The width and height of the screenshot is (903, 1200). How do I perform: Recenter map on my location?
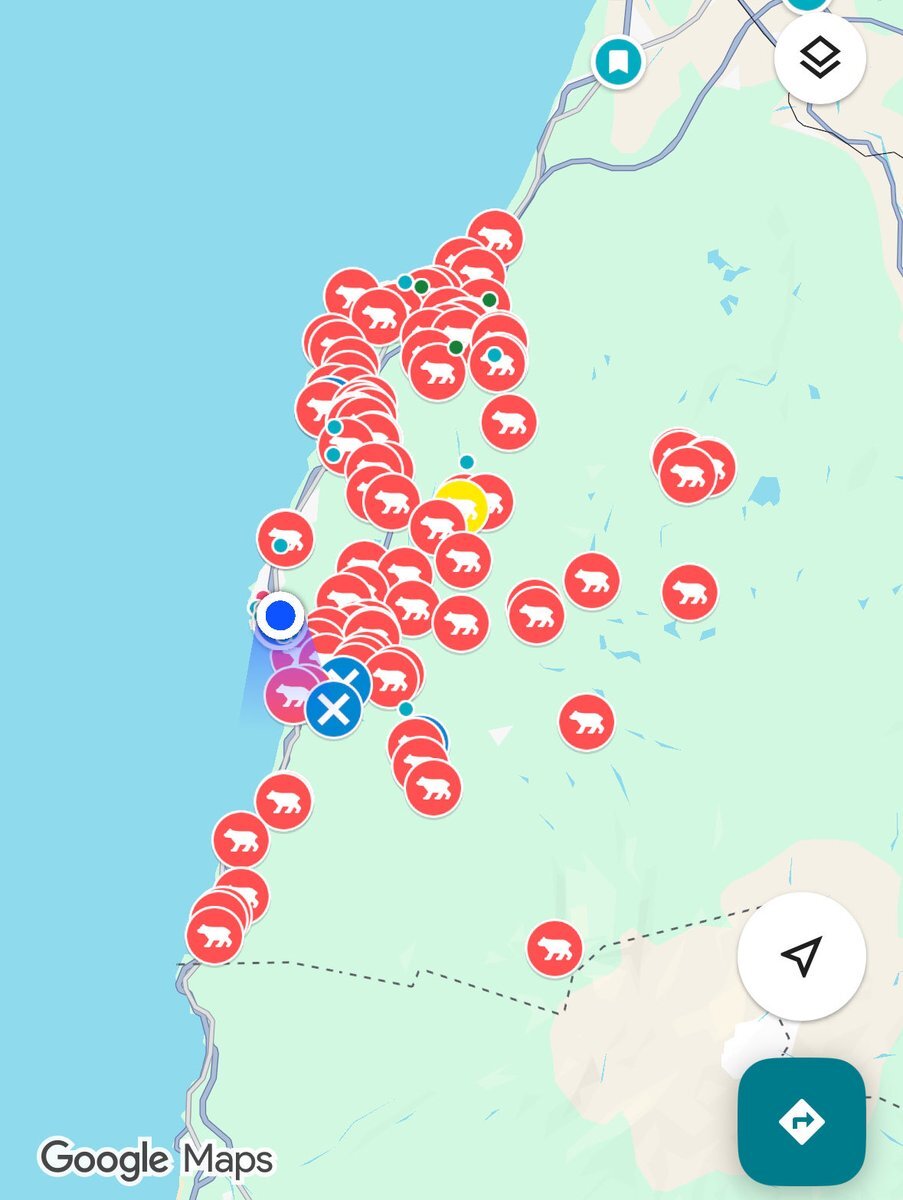801,955
